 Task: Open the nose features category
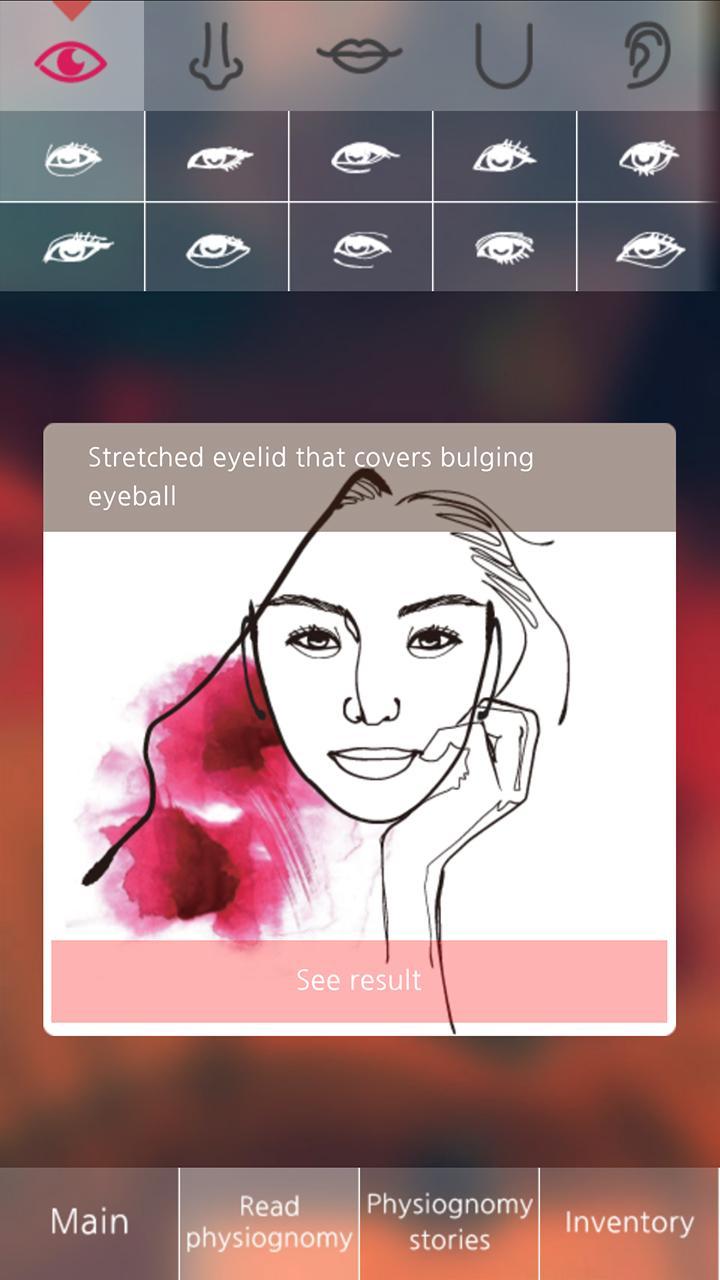tap(215, 57)
